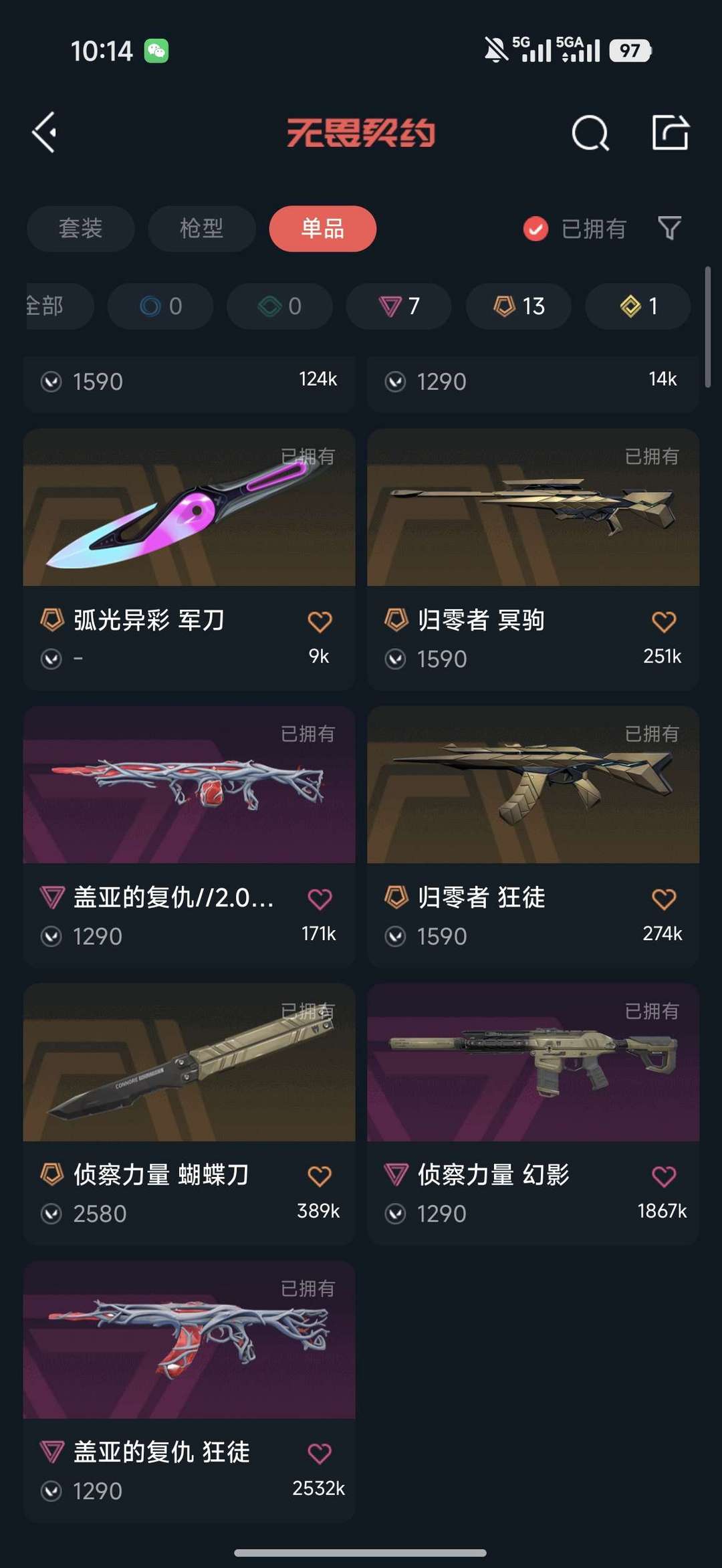The height and width of the screenshot is (1568, 722).
Task: Switch to the 套装 tab
Action: 80,229
